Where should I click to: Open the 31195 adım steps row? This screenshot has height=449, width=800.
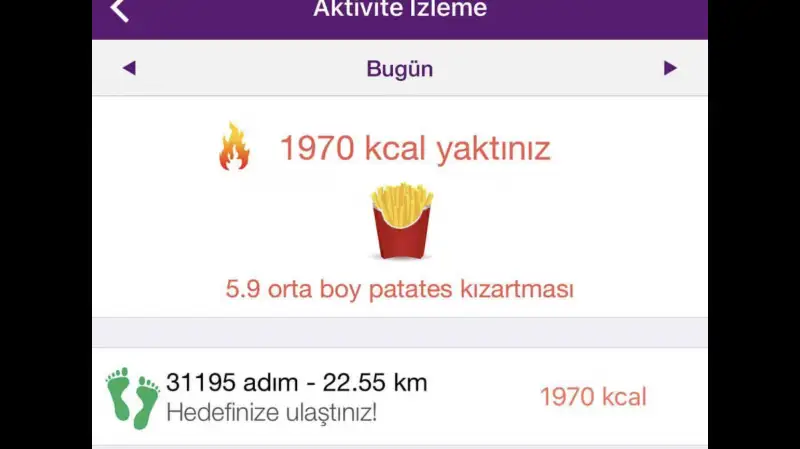click(x=399, y=396)
